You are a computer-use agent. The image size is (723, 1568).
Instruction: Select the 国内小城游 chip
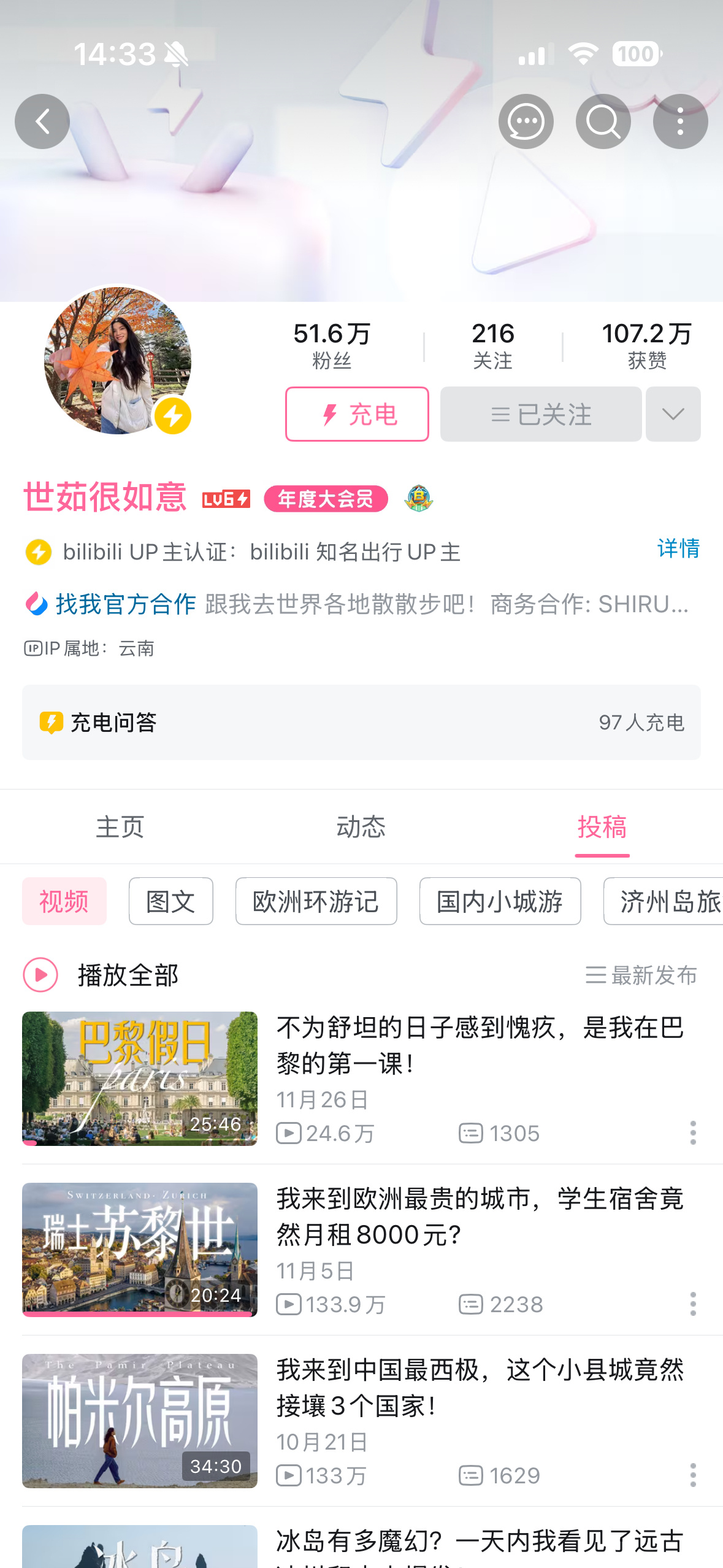(x=500, y=901)
